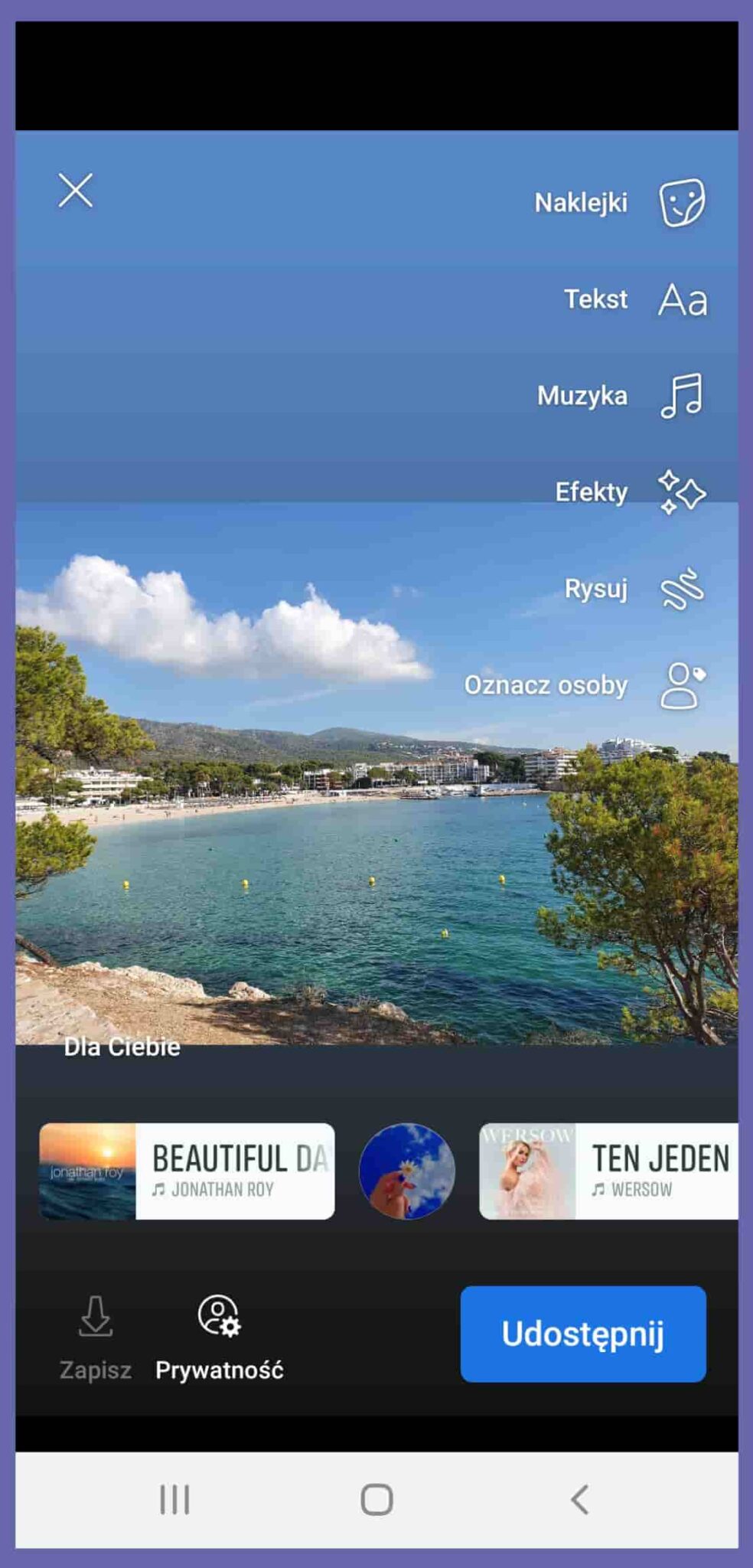This screenshot has height=1568, width=753.
Task: Open the Muzyka music picker
Action: tap(681, 395)
